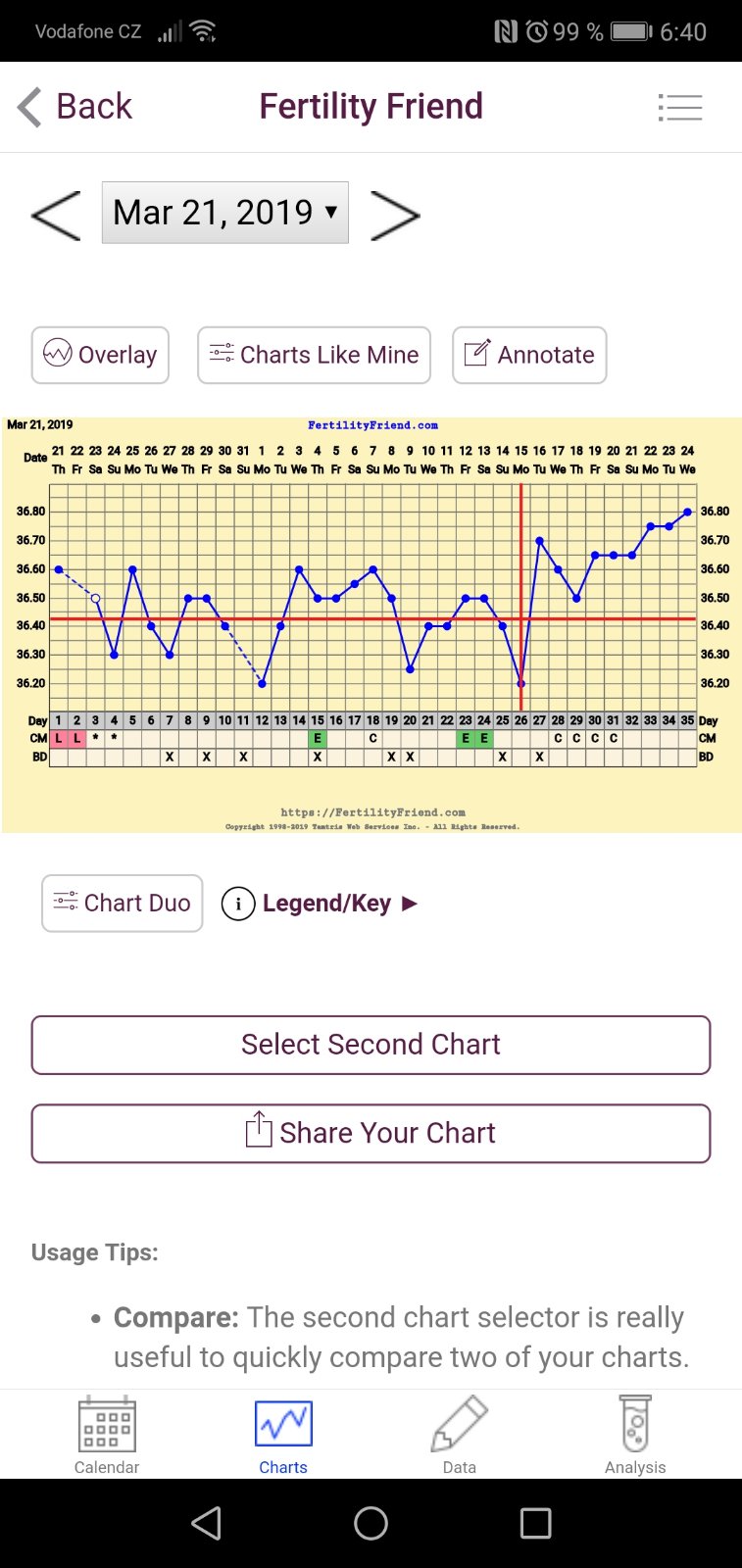Tap Share Your Chart
Screen dimensions: 742x1568
coord(371,1133)
